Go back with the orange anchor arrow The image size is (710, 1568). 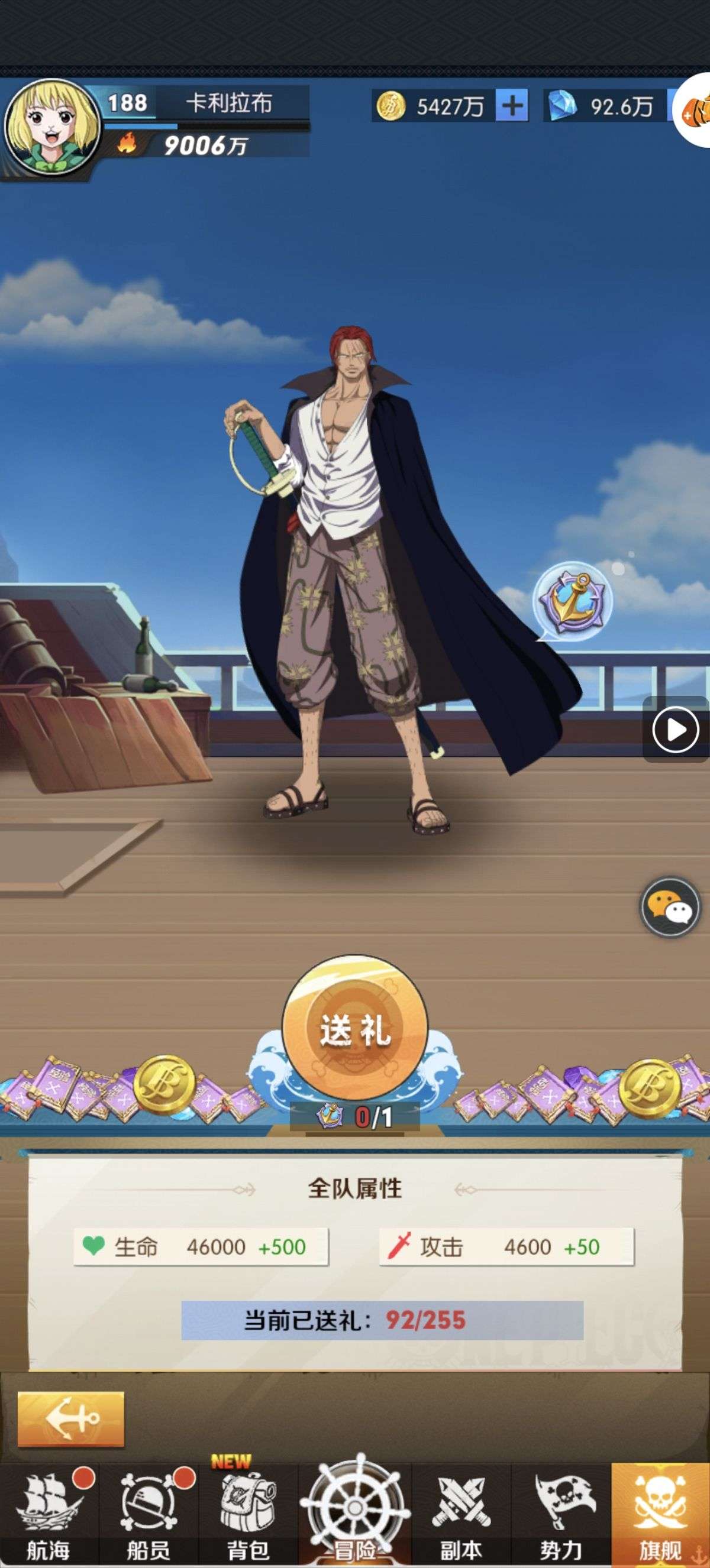click(70, 1420)
